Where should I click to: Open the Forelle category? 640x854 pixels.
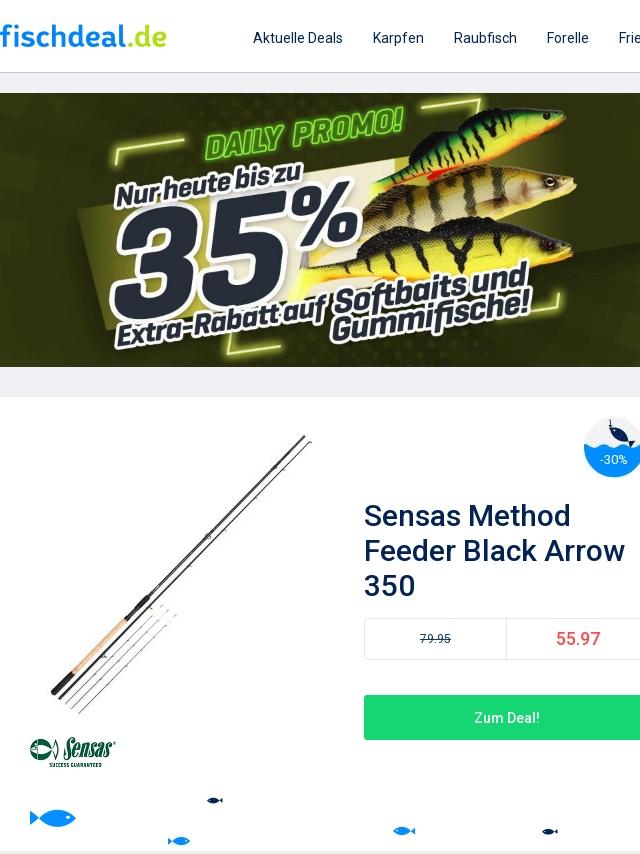pos(567,38)
